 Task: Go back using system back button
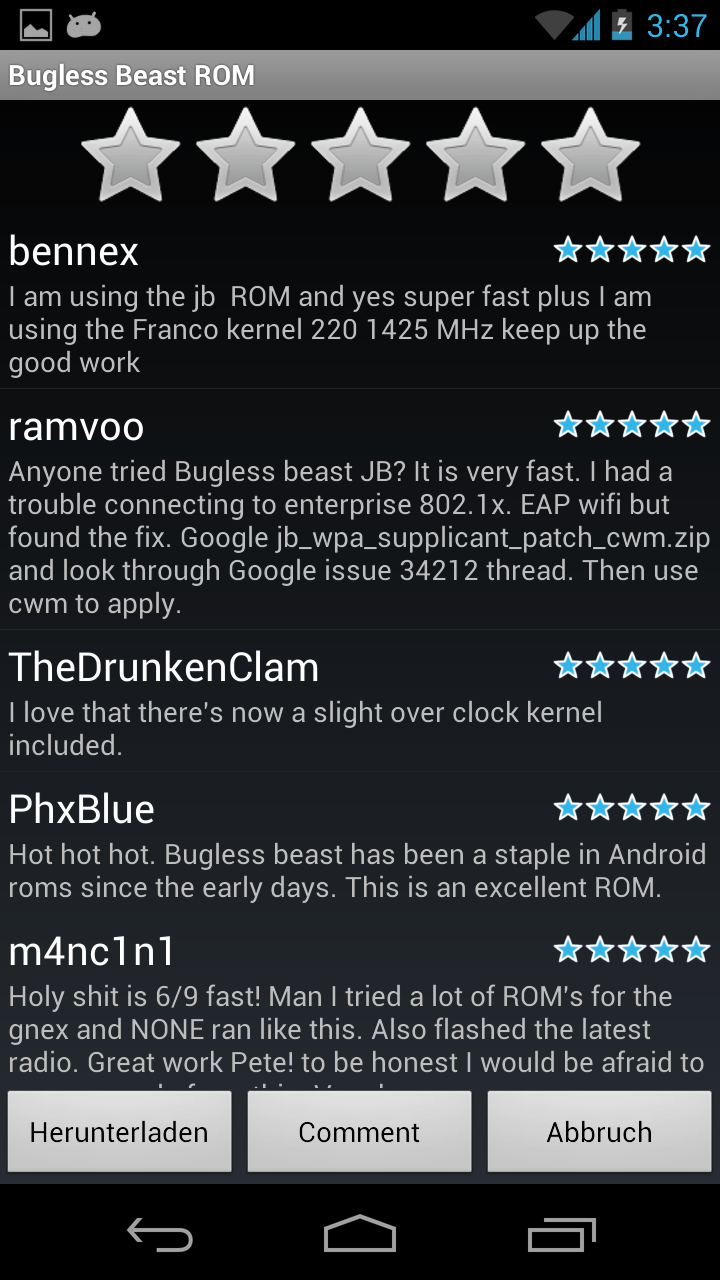(160, 1235)
